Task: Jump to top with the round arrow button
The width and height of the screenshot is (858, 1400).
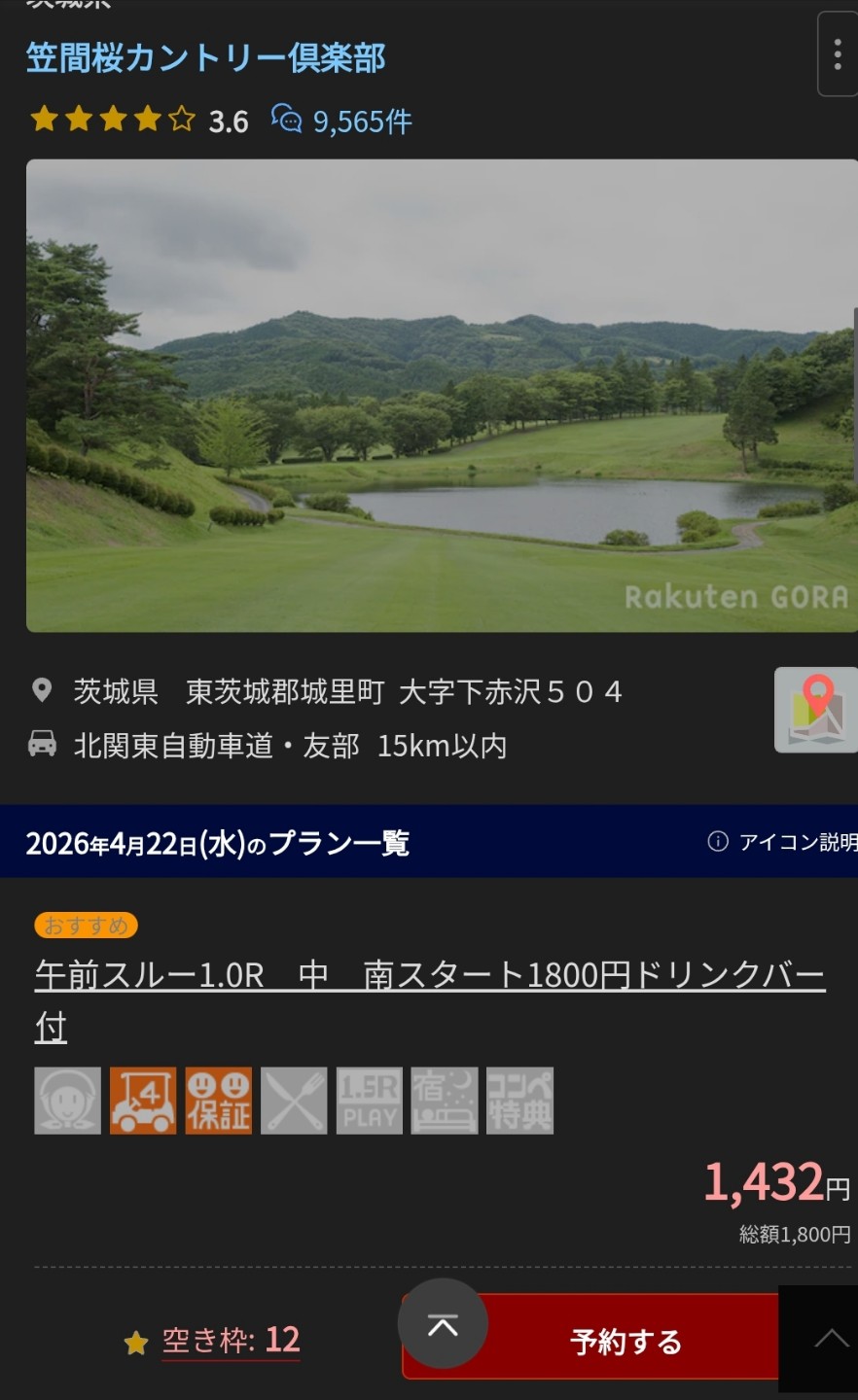Action: (x=443, y=1323)
